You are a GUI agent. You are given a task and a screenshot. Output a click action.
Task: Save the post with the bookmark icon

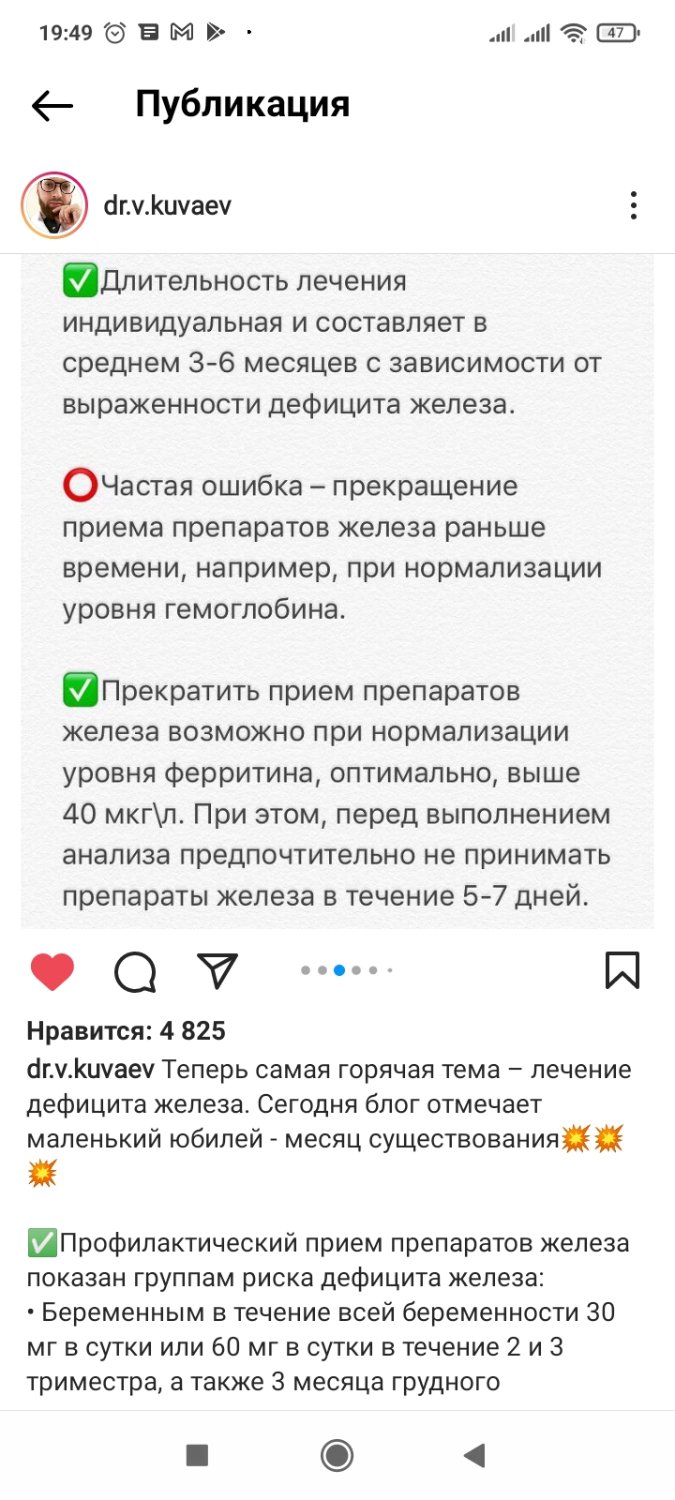[x=622, y=970]
